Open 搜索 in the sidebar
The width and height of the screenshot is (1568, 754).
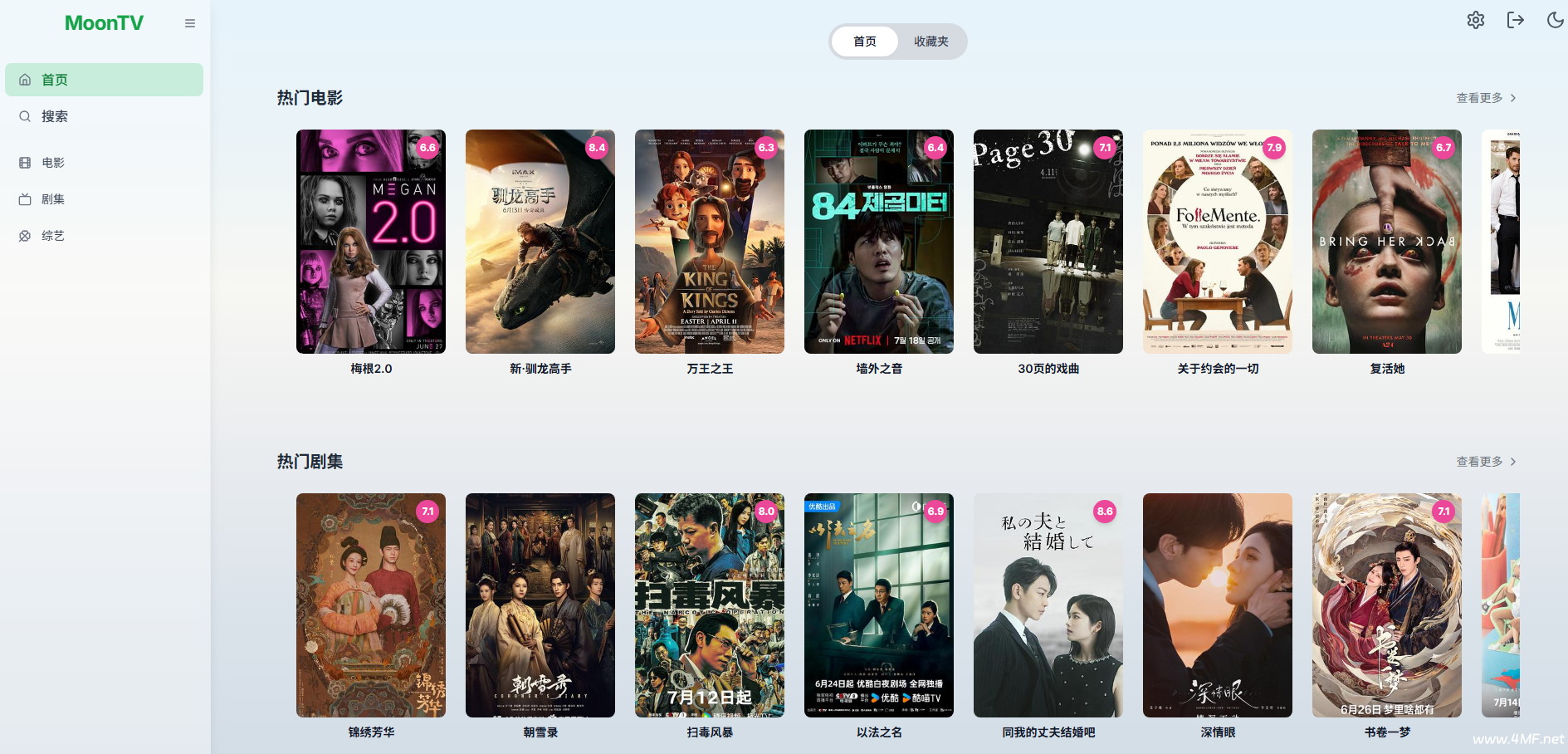click(x=55, y=116)
